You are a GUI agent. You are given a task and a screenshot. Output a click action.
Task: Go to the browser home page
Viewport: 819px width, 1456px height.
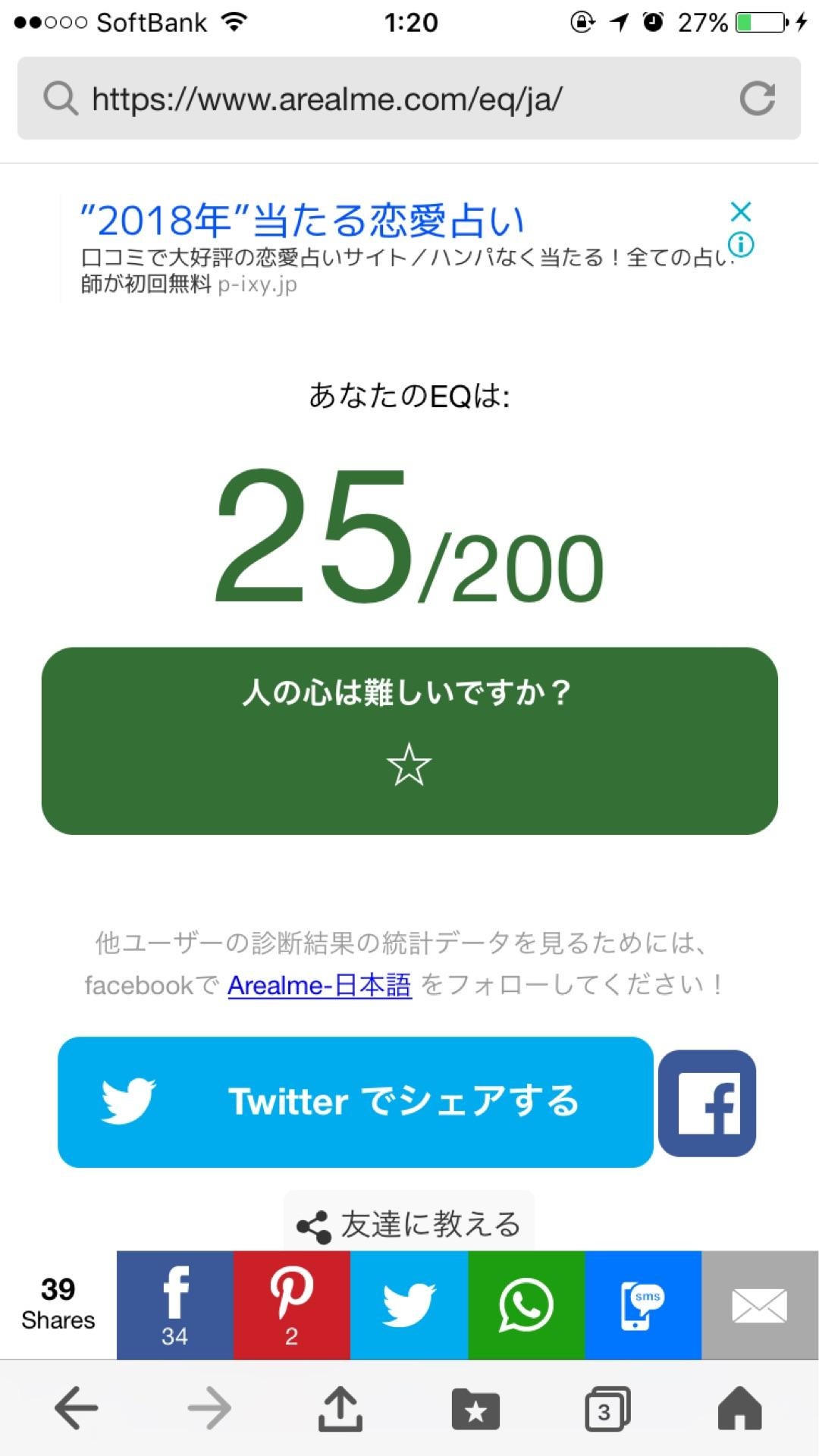[x=739, y=1408]
